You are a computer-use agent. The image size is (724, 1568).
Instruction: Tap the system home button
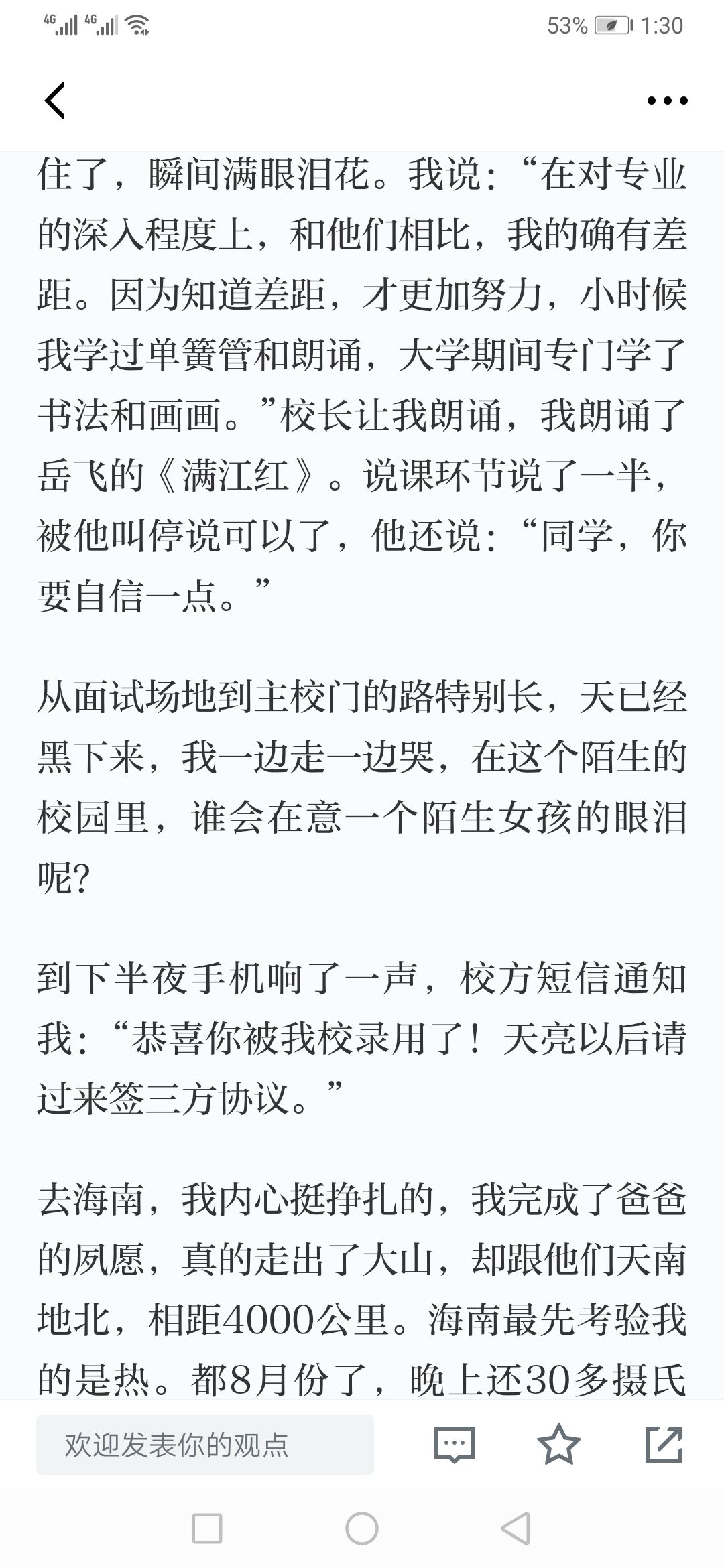(x=362, y=1529)
